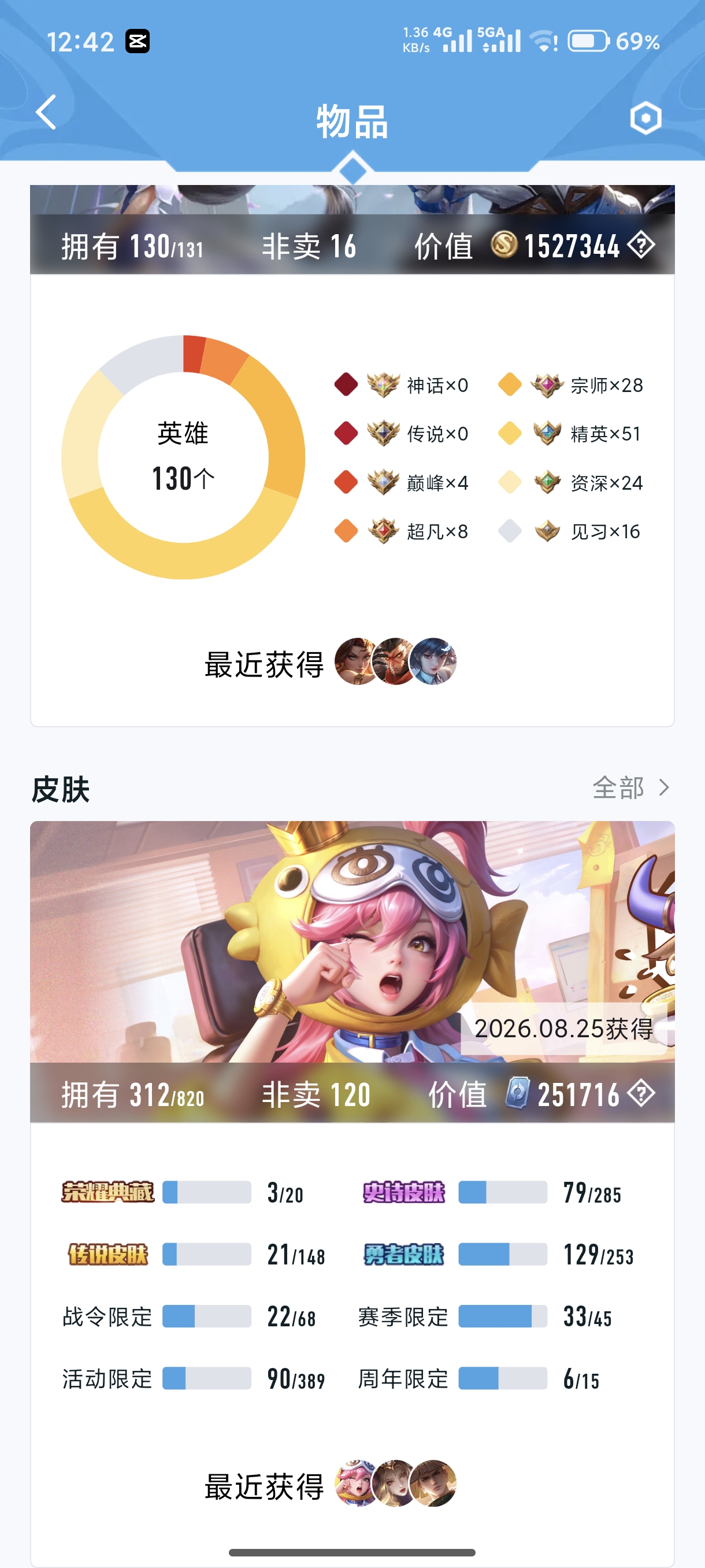The width and height of the screenshot is (705, 1568).
Task: Open the hexagon settings icon
Action: [x=645, y=118]
